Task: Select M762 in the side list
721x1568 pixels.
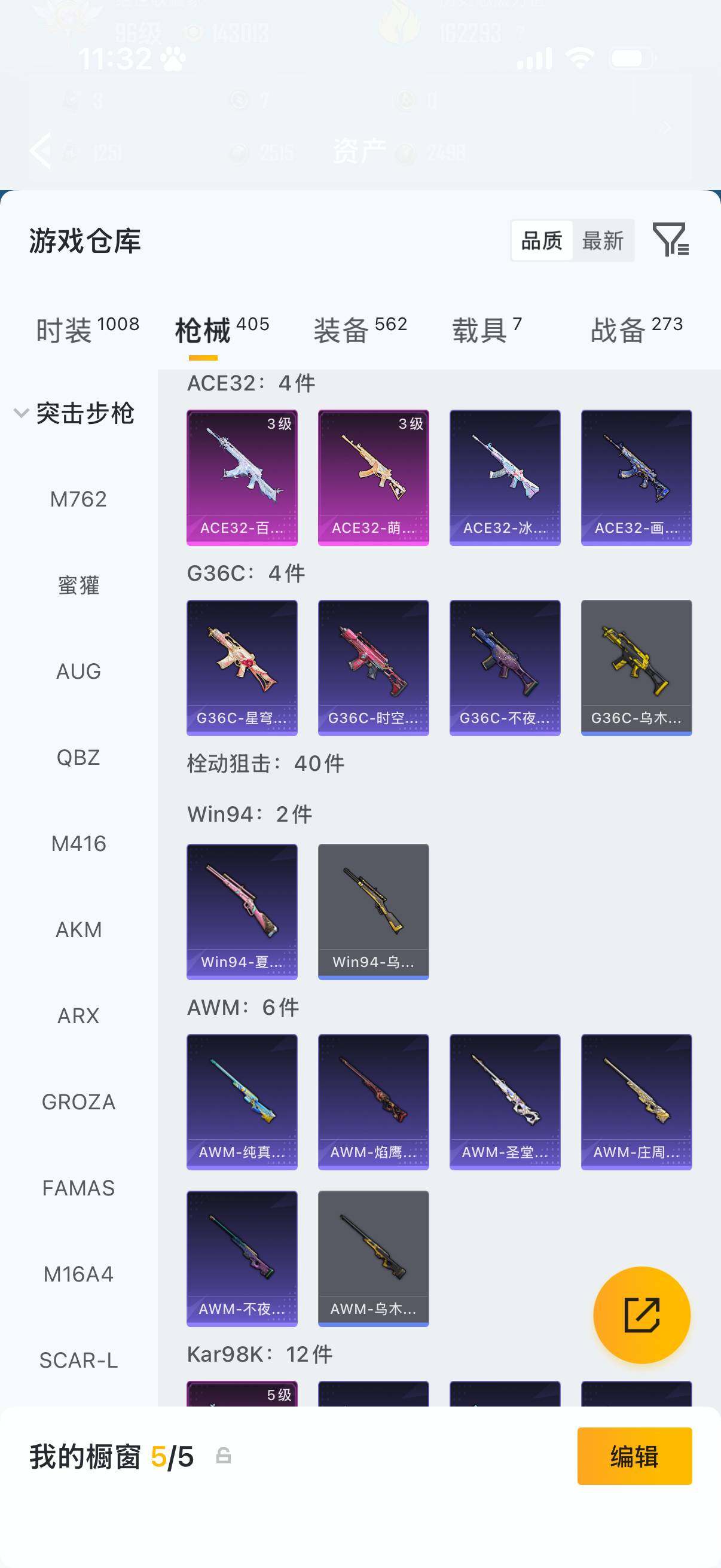Action: [x=78, y=499]
